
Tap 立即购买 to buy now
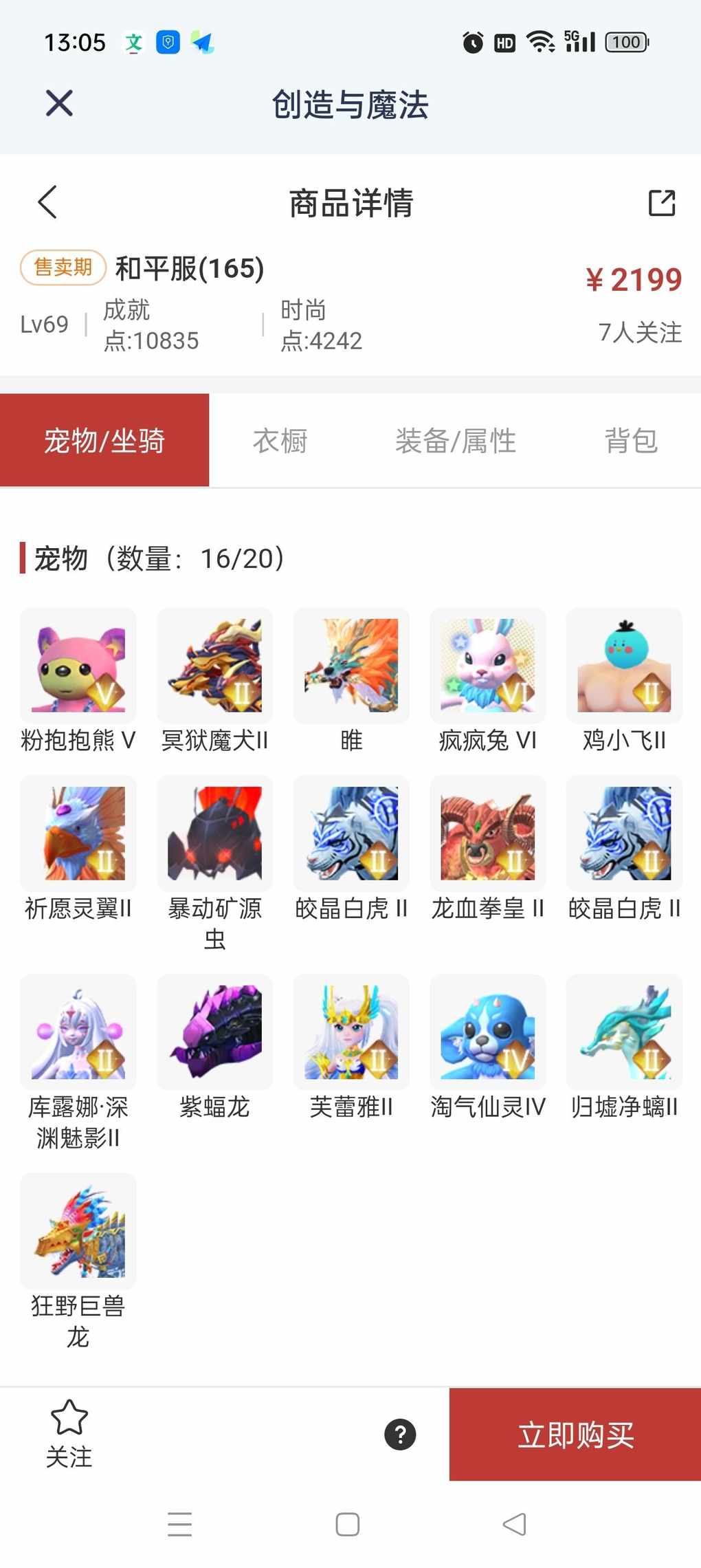coord(575,1435)
